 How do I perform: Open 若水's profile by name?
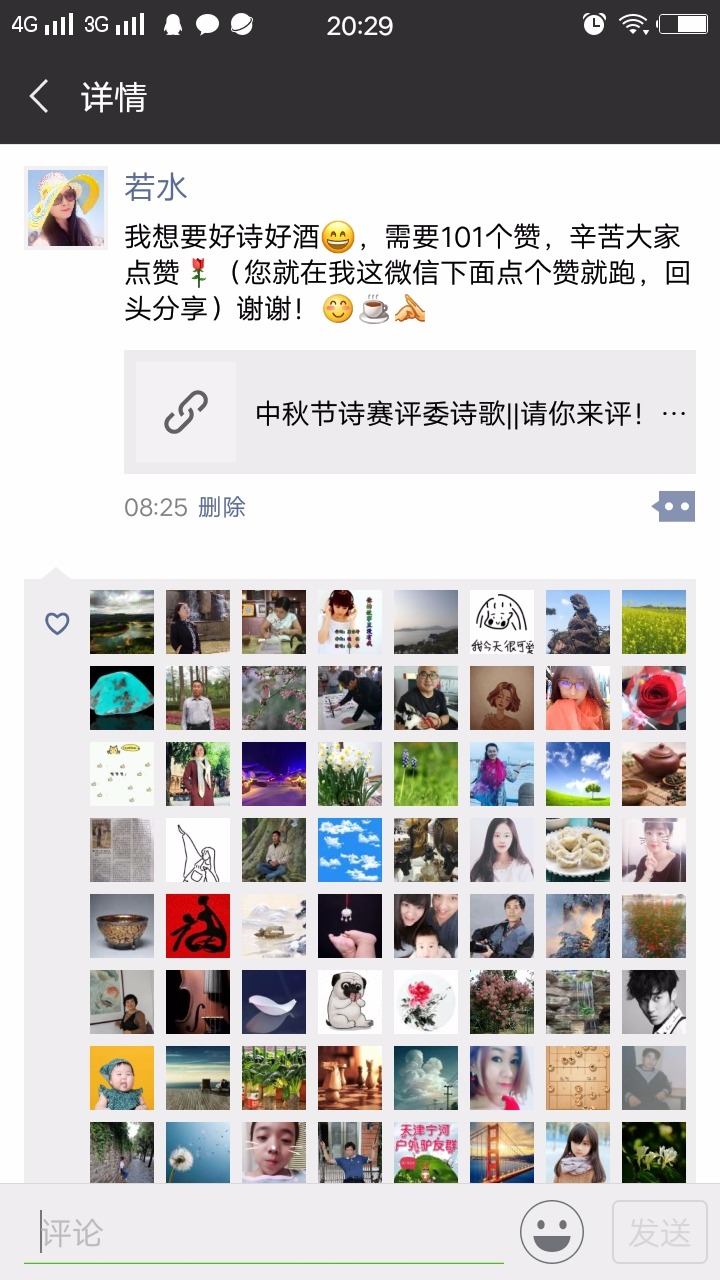[156, 187]
